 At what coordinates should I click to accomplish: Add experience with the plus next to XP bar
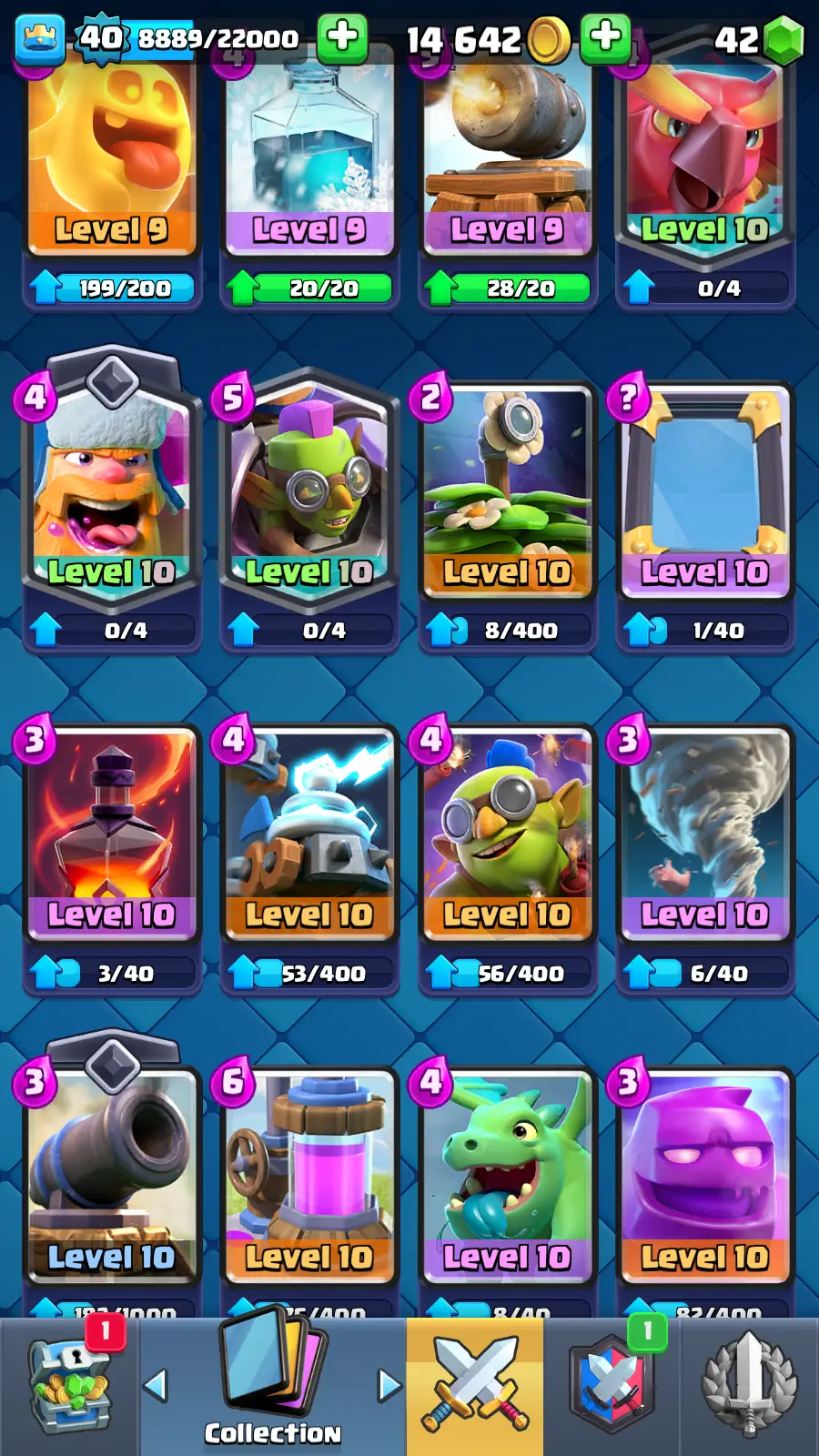pyautogui.click(x=342, y=39)
